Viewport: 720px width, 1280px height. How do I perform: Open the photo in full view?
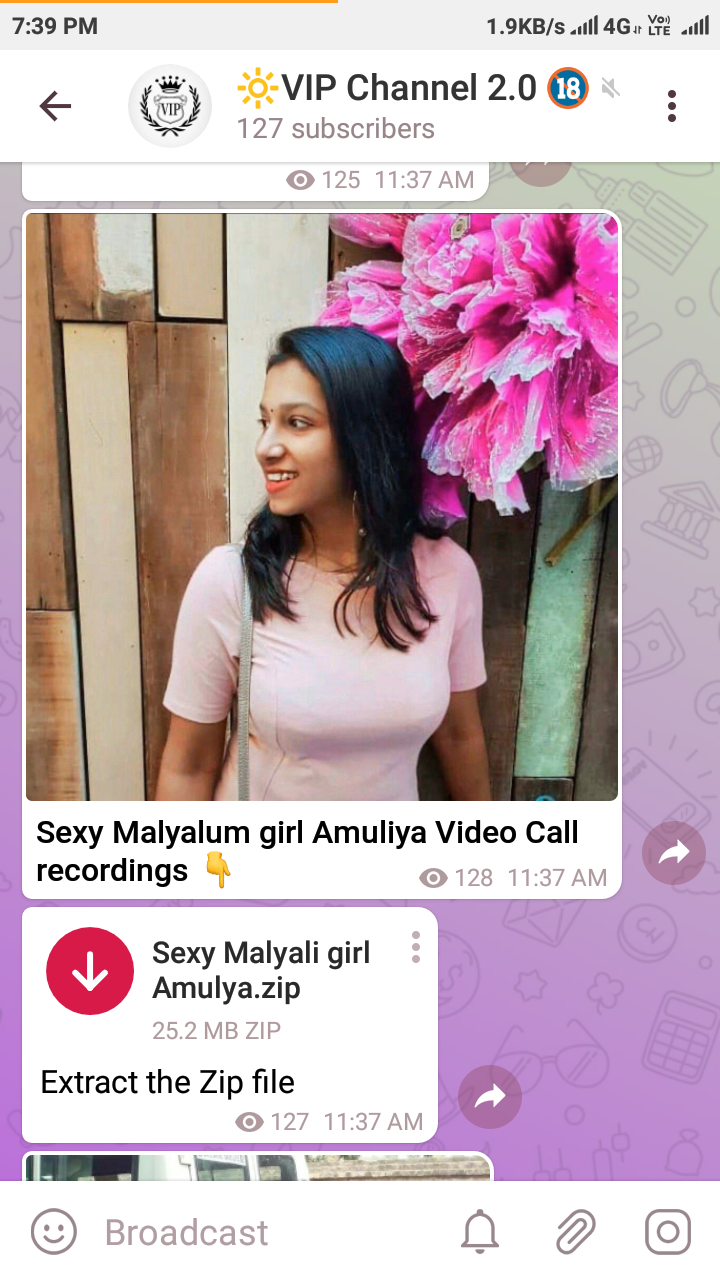coord(322,507)
